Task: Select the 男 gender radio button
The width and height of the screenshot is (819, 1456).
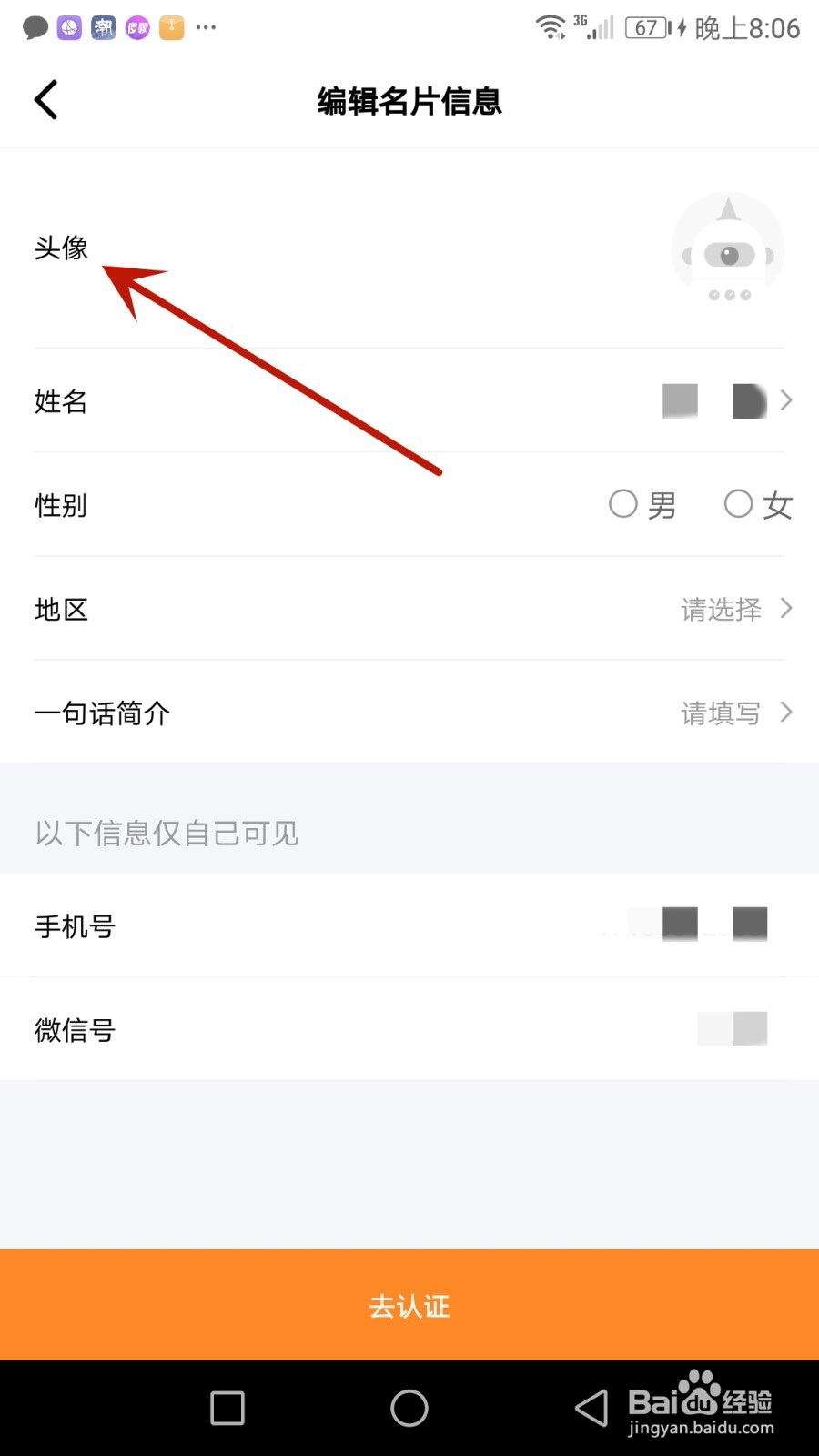Action: [x=623, y=504]
